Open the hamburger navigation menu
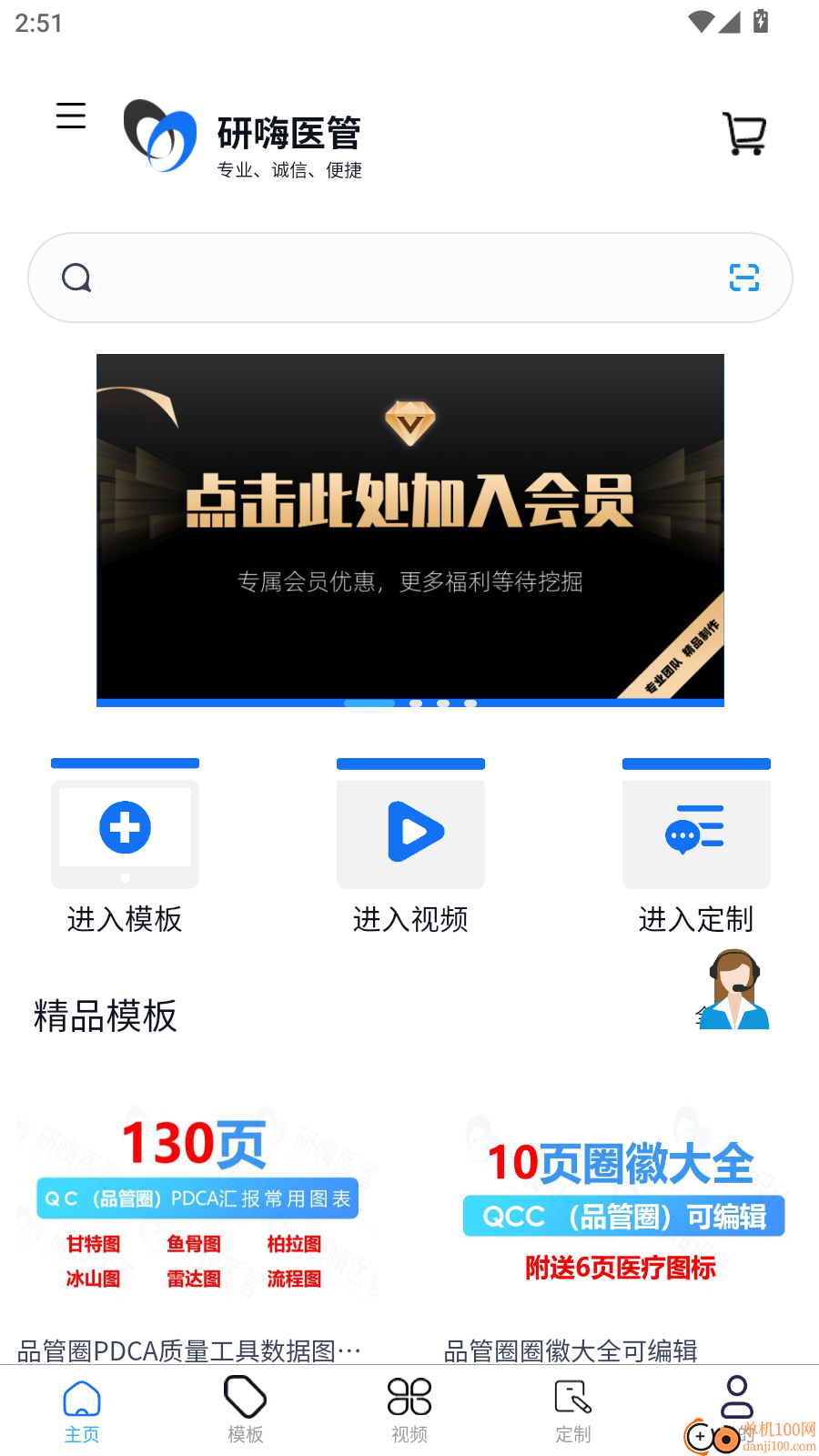Screen dimensions: 819x1456 point(71,116)
